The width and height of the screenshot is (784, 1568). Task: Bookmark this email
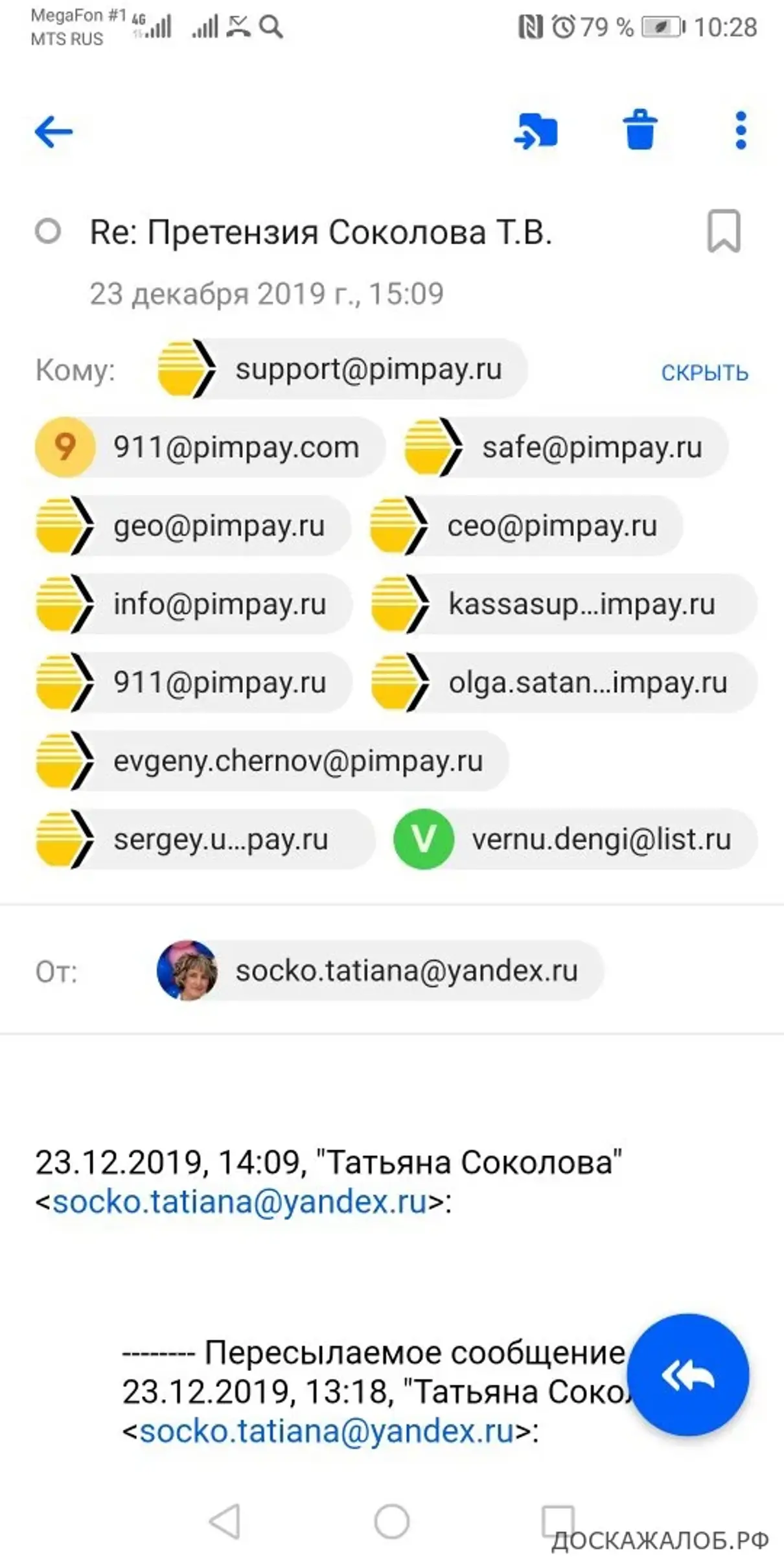point(723,231)
